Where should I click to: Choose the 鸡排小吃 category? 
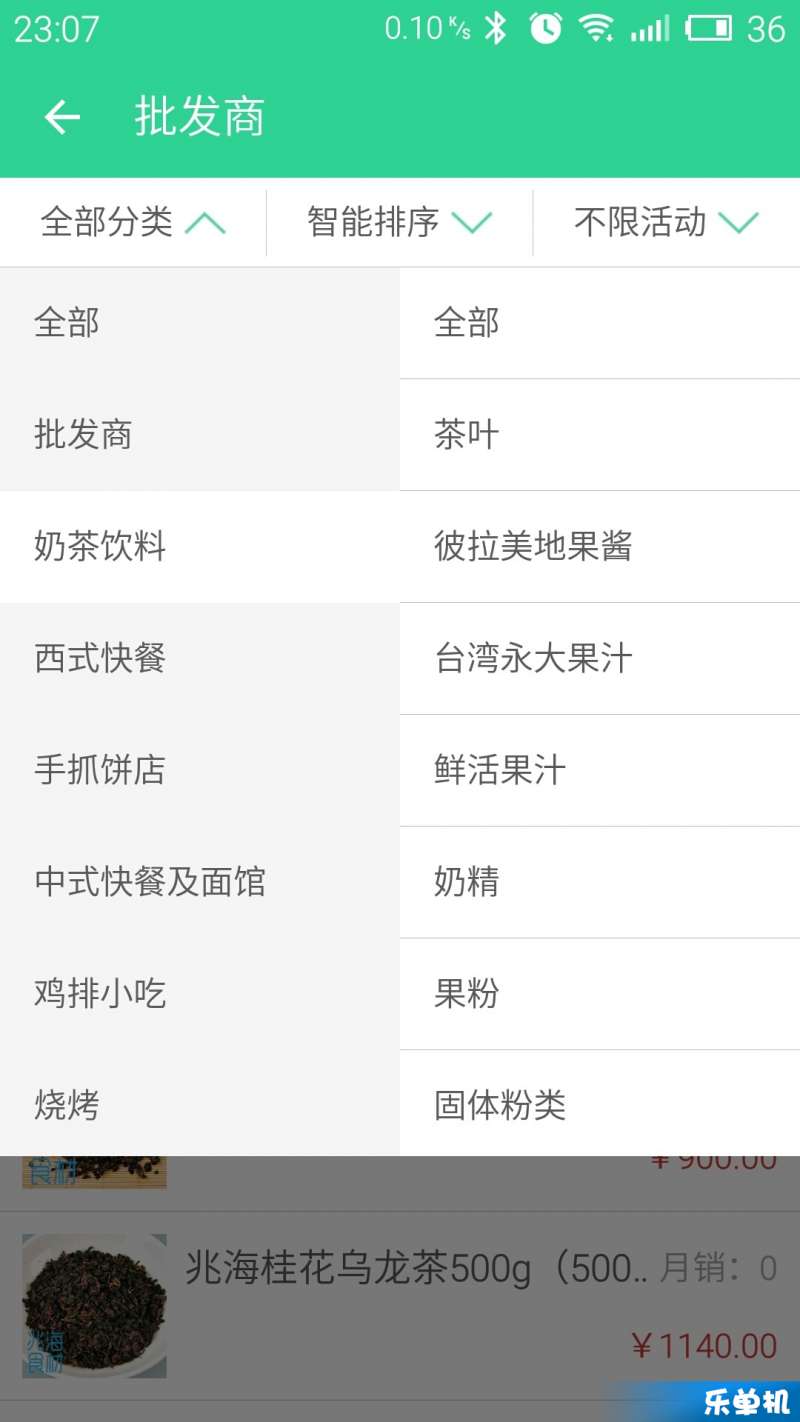point(200,995)
